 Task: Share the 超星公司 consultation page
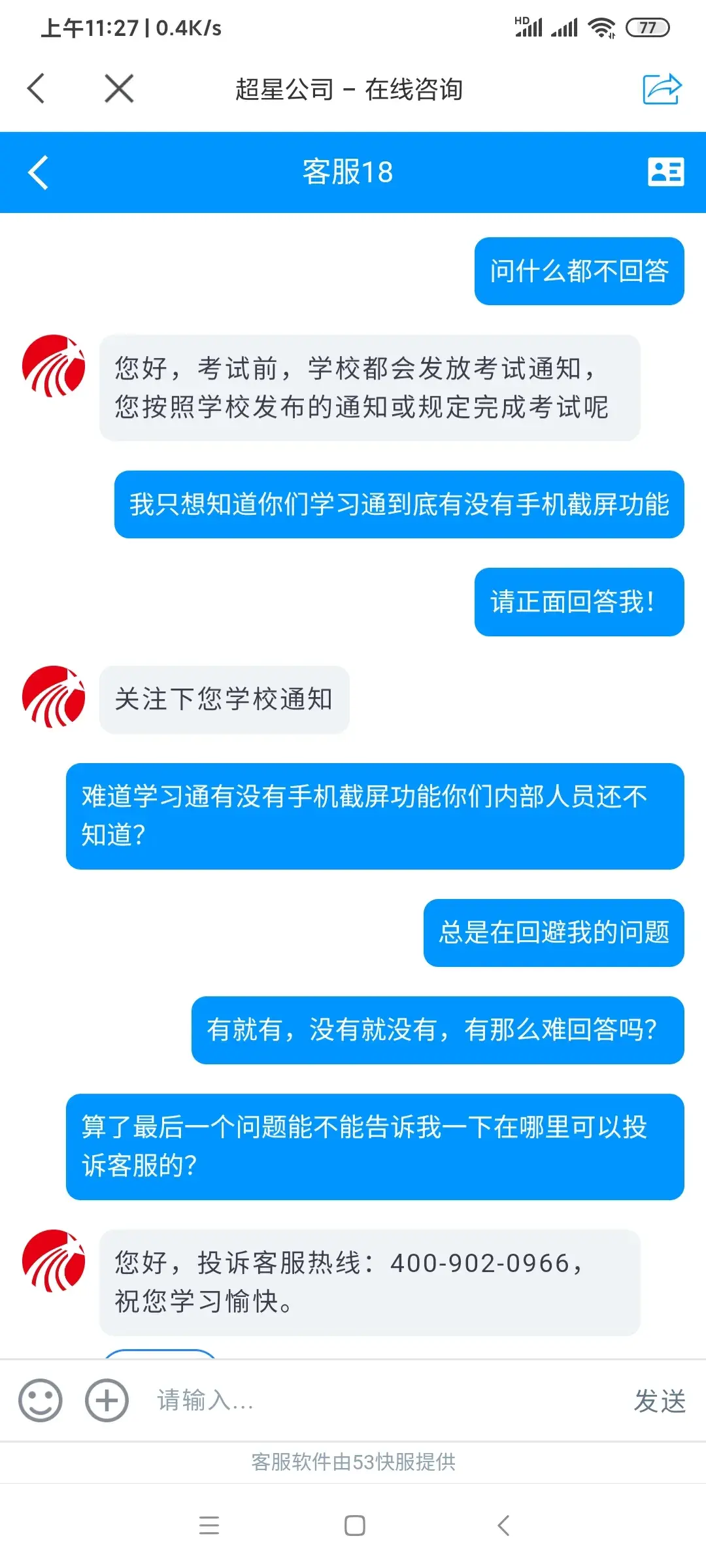(662, 89)
